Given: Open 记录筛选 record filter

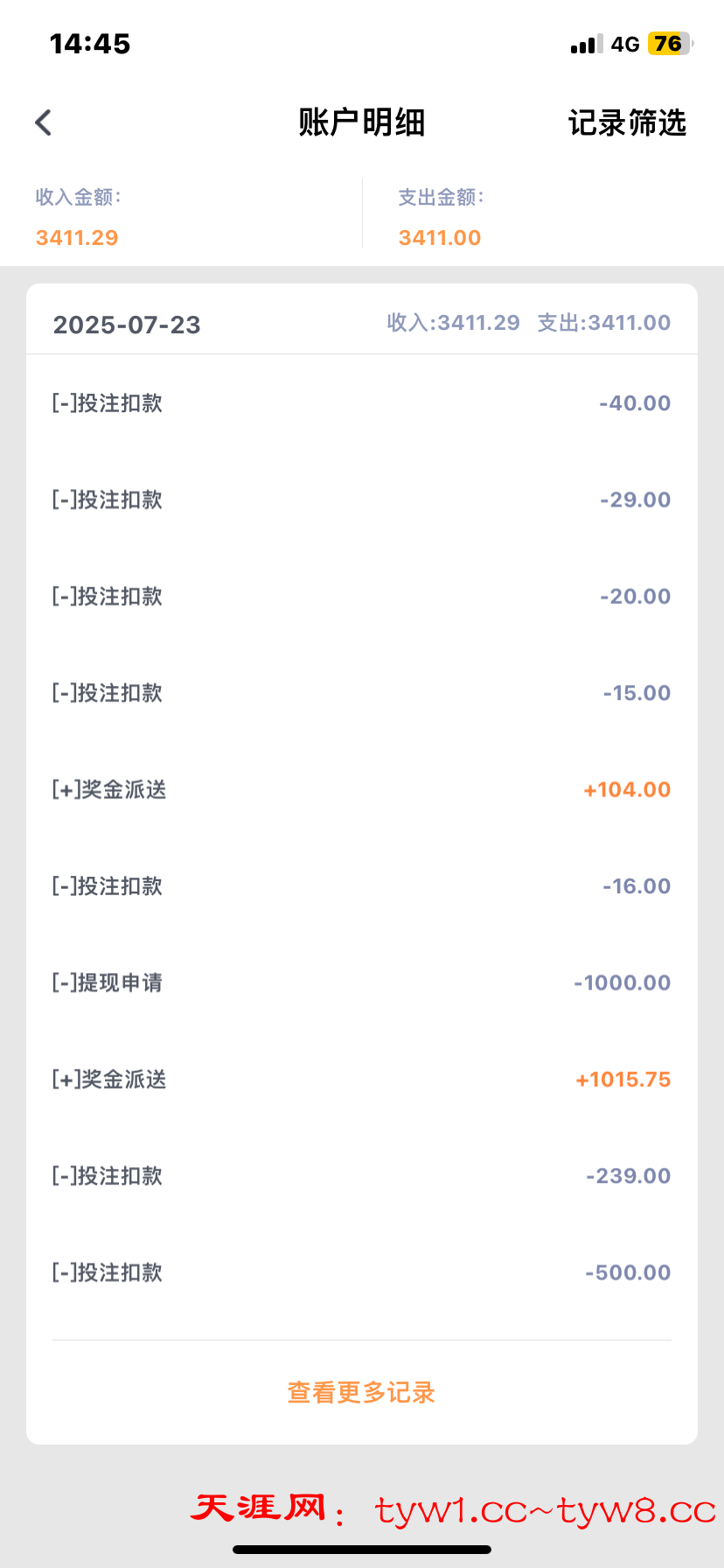Looking at the screenshot, I should coord(627,122).
